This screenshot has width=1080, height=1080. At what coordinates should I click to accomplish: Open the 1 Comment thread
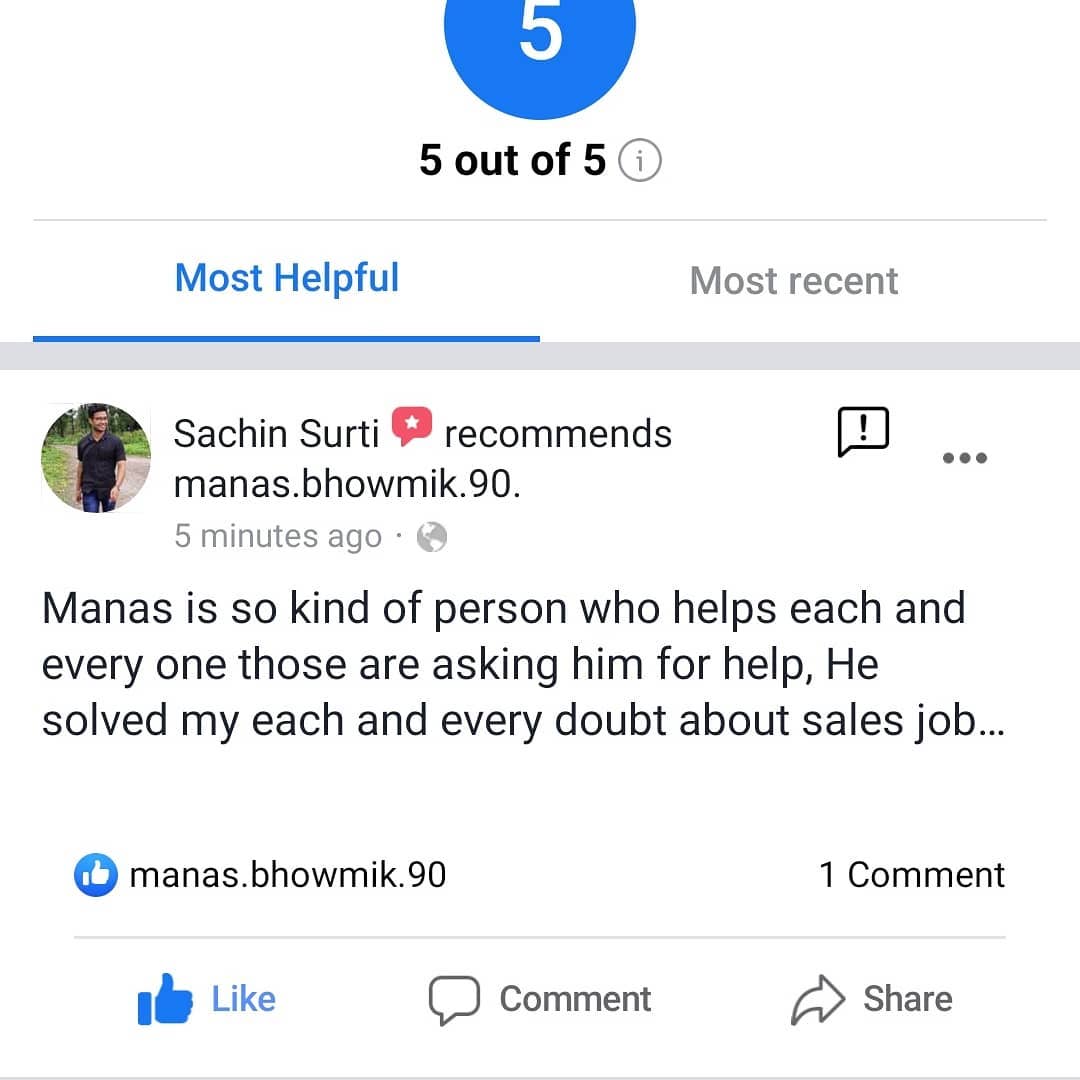click(x=911, y=875)
